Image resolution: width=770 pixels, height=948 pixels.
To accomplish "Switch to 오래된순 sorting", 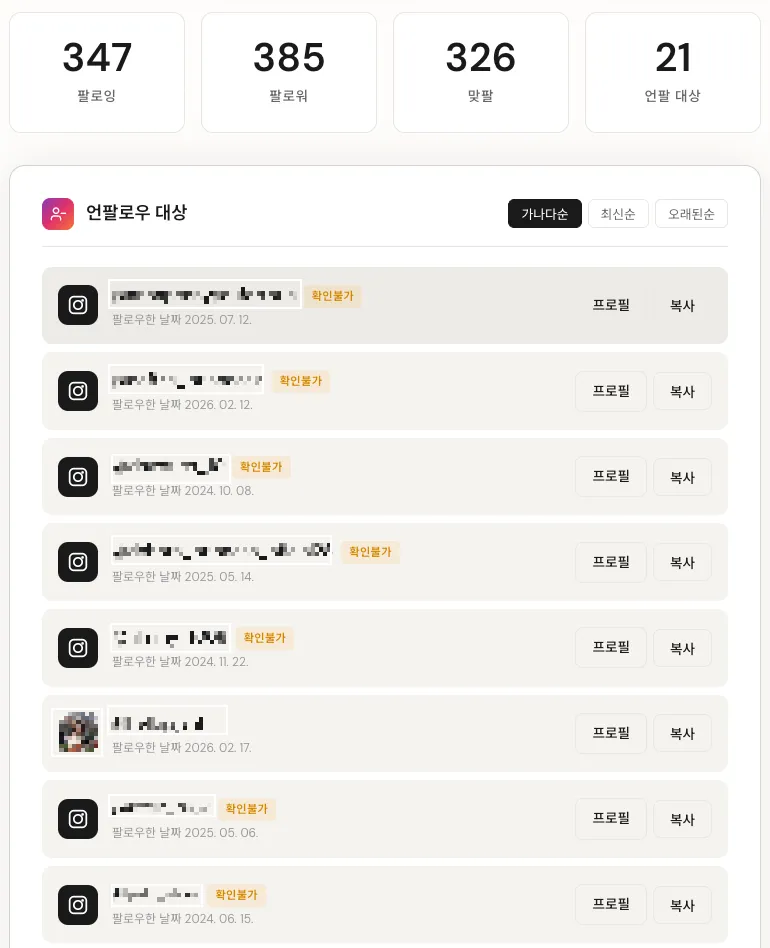I will (691, 213).
